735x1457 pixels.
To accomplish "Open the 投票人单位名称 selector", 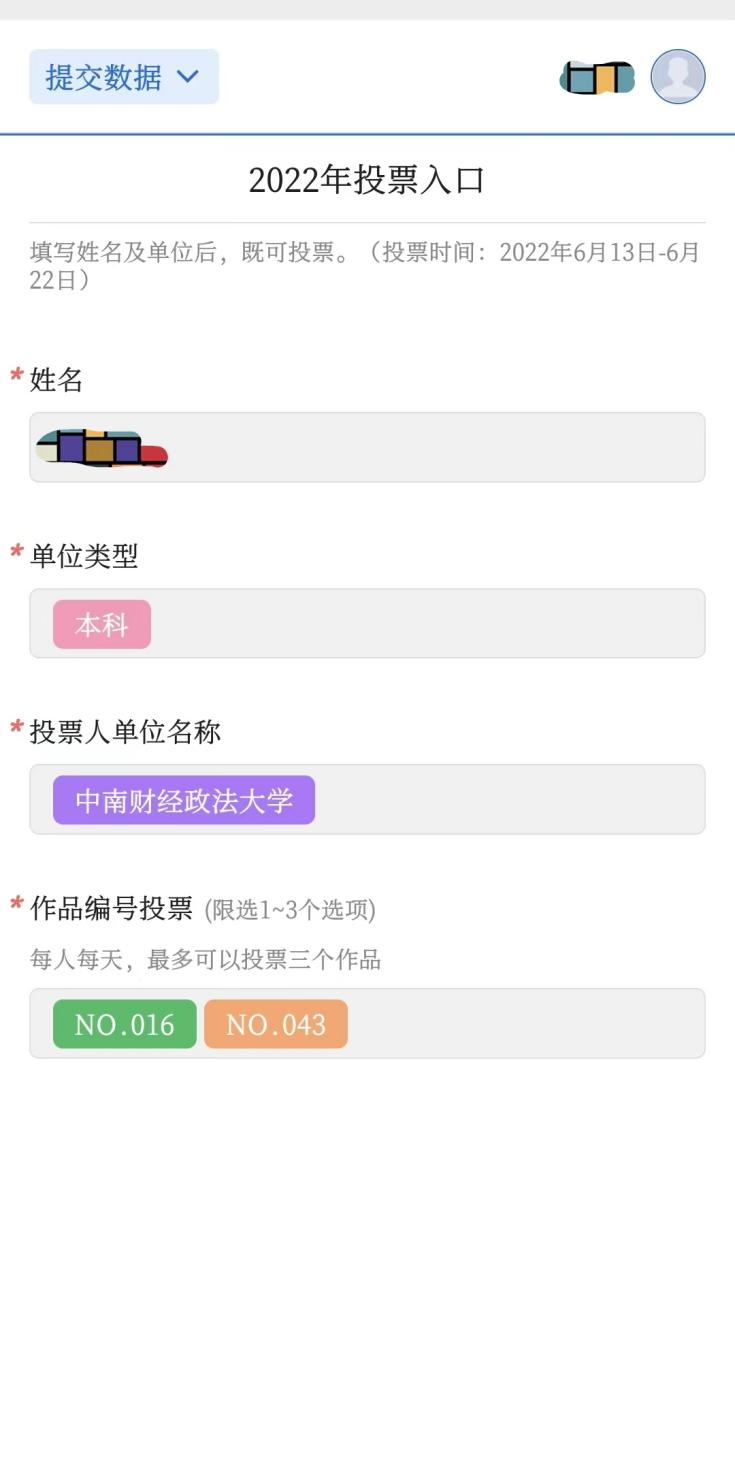I will pos(367,799).
